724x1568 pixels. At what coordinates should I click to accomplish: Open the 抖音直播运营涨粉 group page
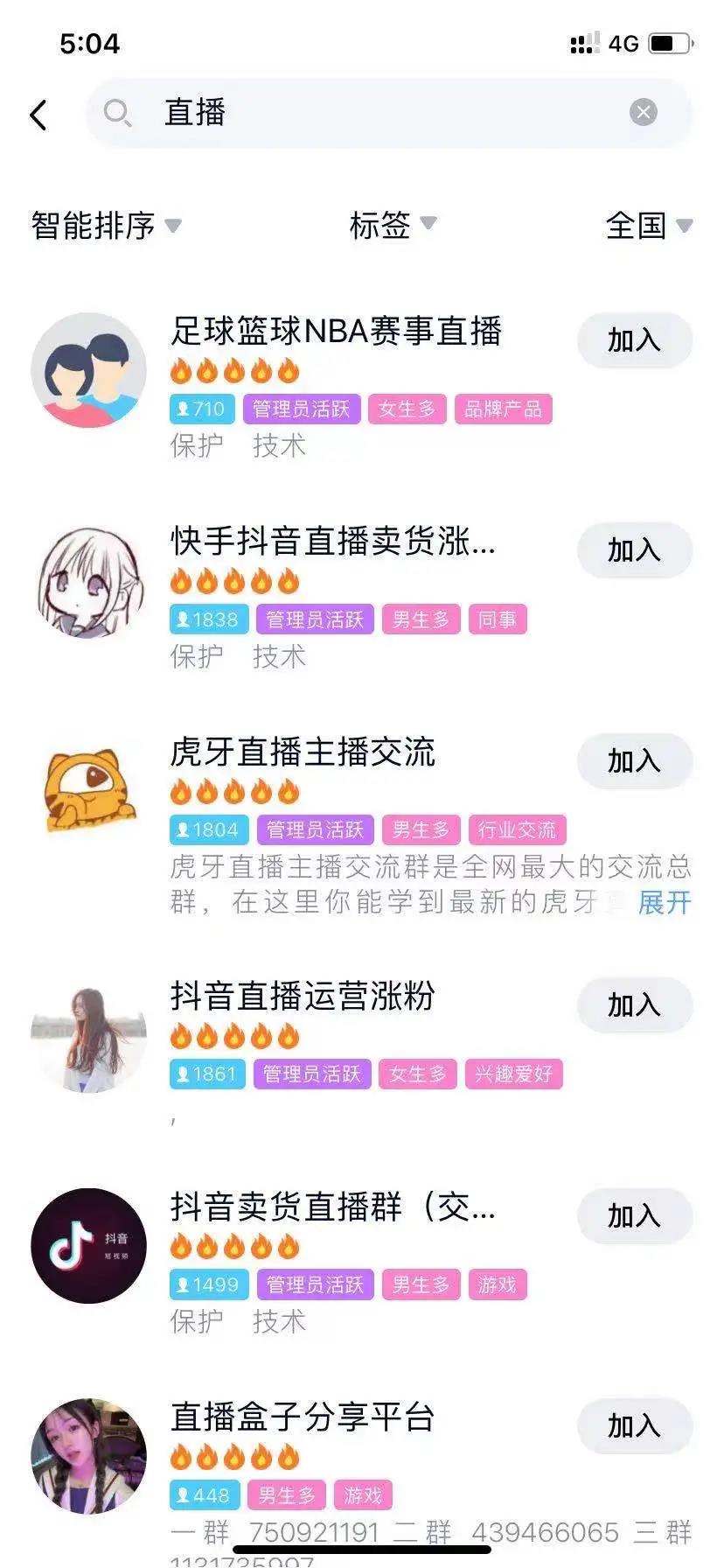303,997
